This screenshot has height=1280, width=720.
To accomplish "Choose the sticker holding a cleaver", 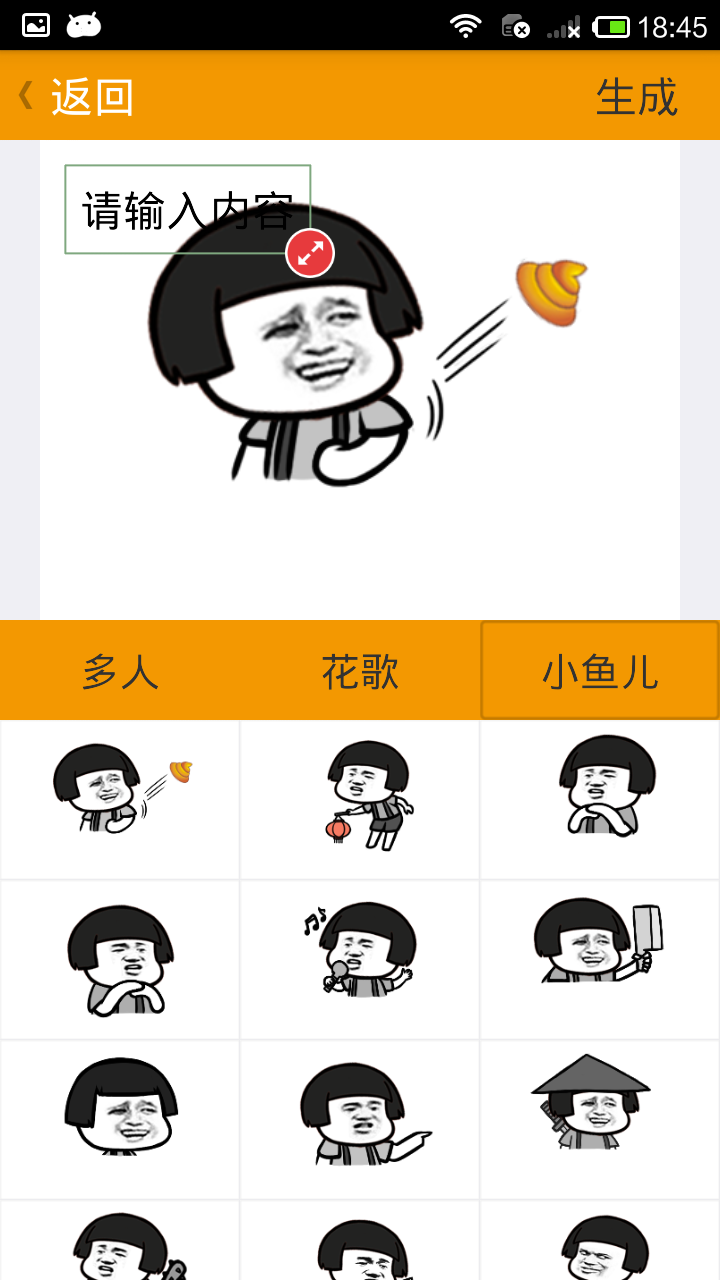I will coord(600,960).
